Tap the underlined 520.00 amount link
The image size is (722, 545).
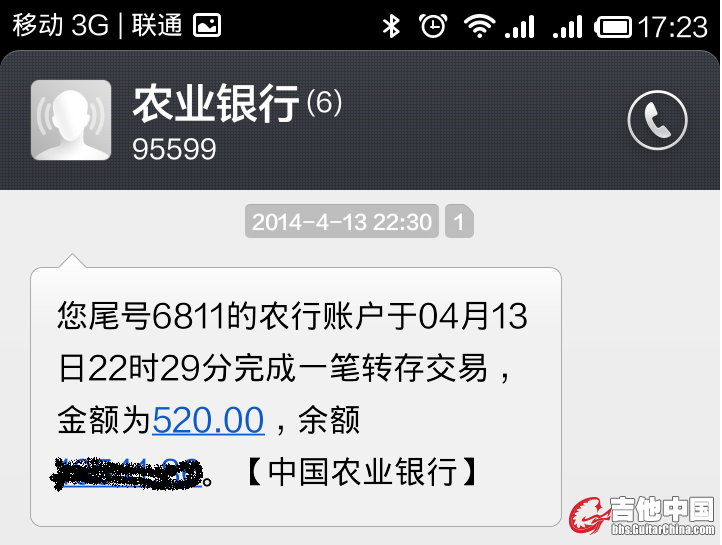tap(208, 420)
